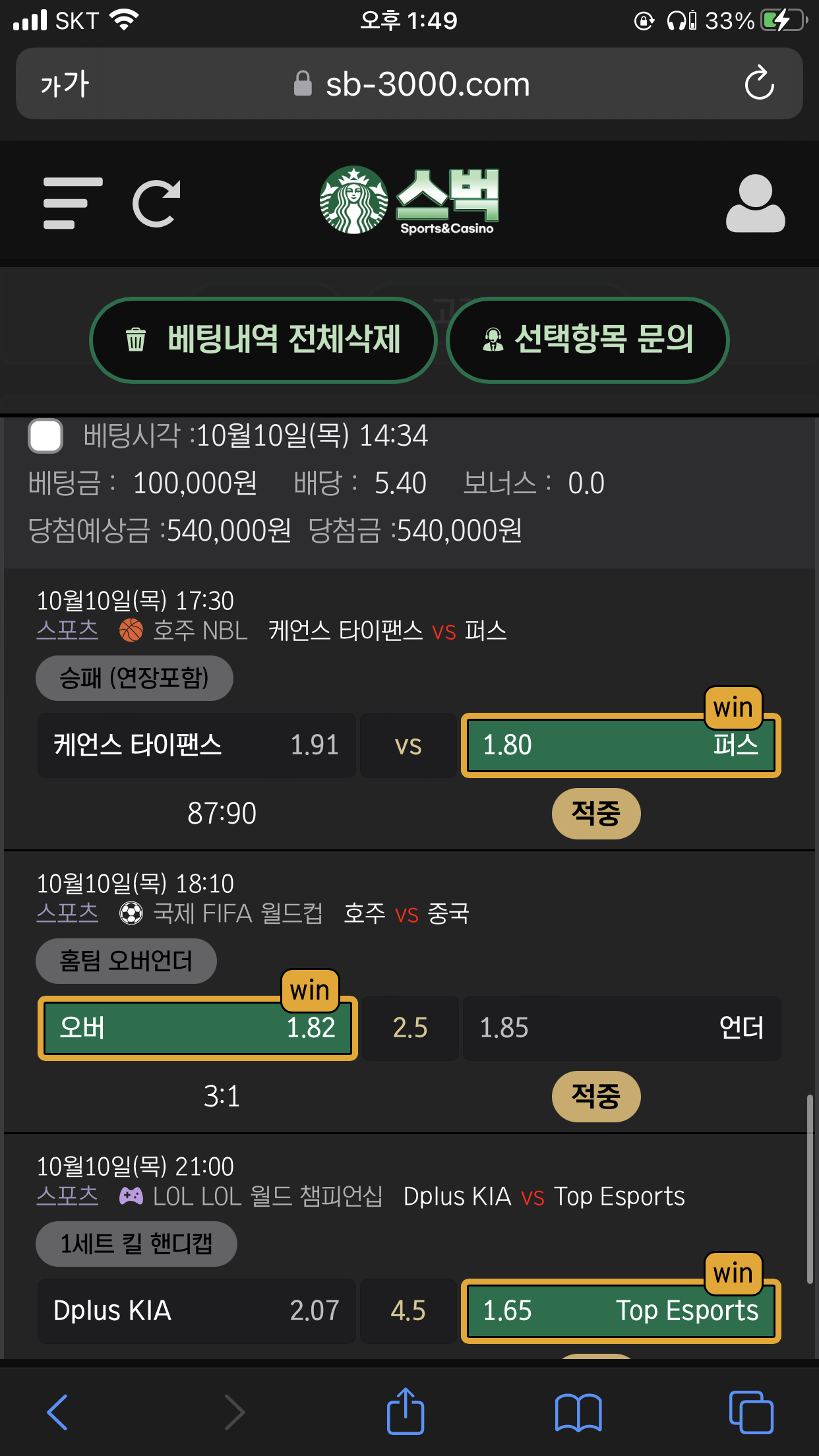The height and width of the screenshot is (1456, 819).
Task: Open the user profile icon
Action: click(756, 203)
